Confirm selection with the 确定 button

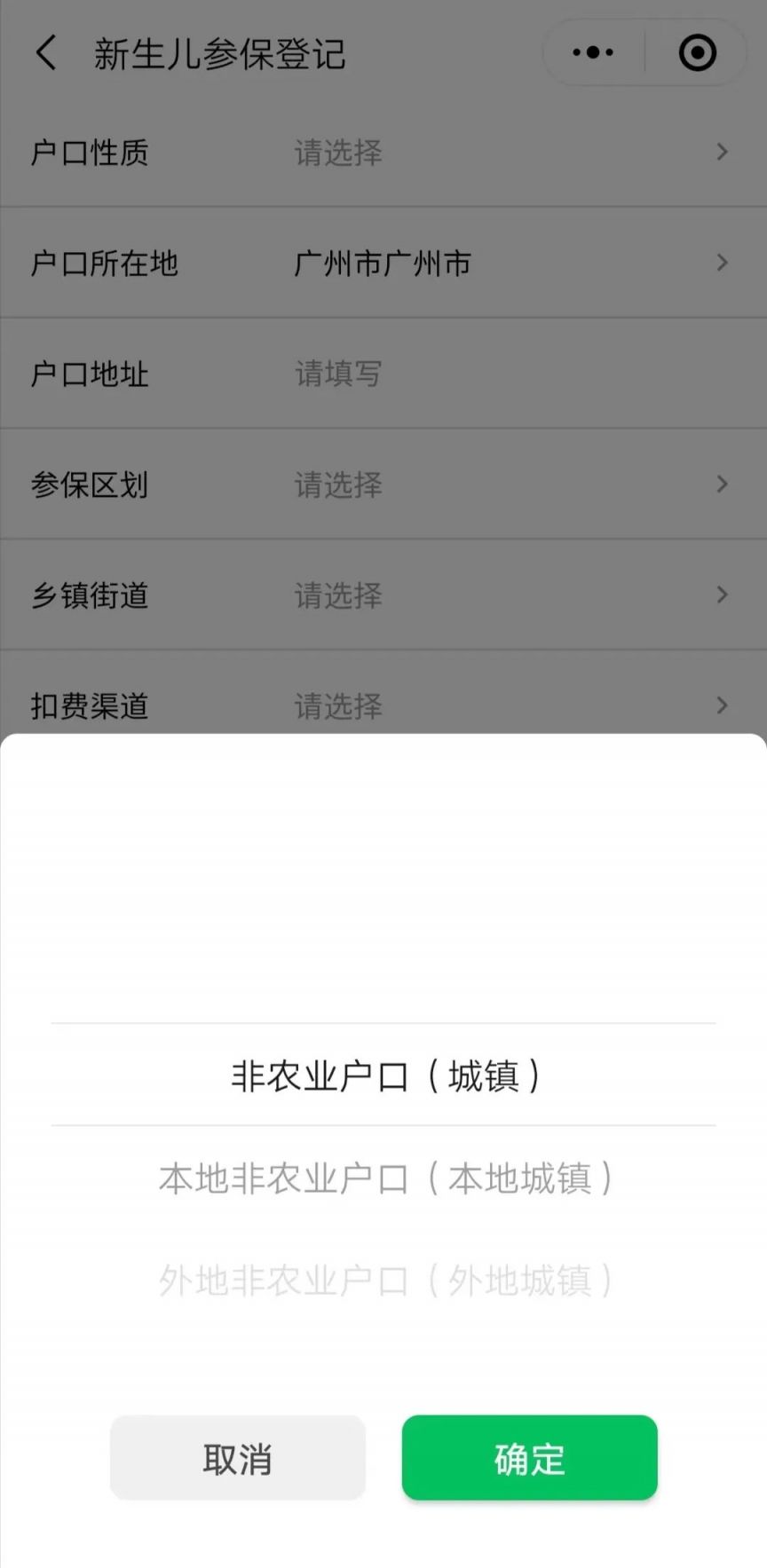click(x=529, y=1457)
